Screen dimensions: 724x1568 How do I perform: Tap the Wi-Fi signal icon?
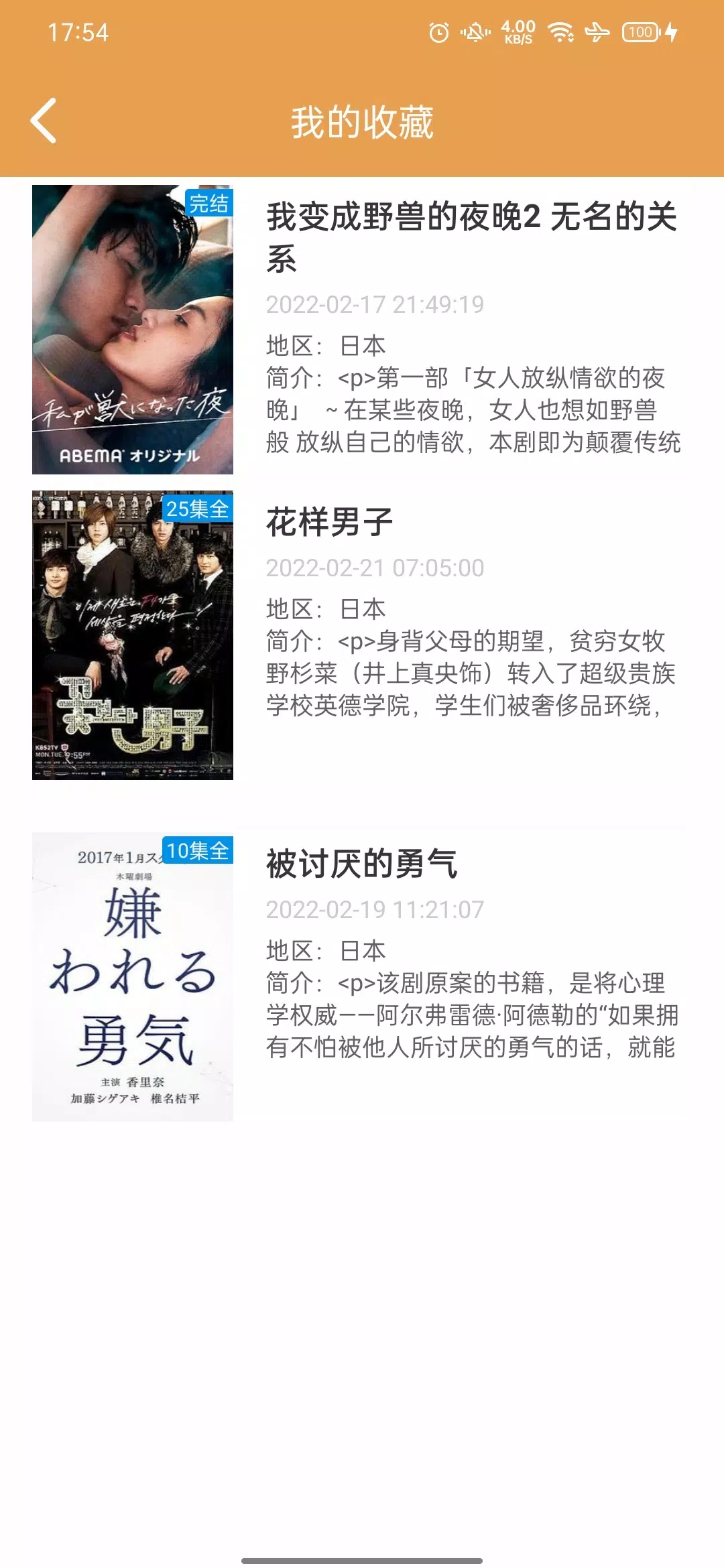[562, 31]
